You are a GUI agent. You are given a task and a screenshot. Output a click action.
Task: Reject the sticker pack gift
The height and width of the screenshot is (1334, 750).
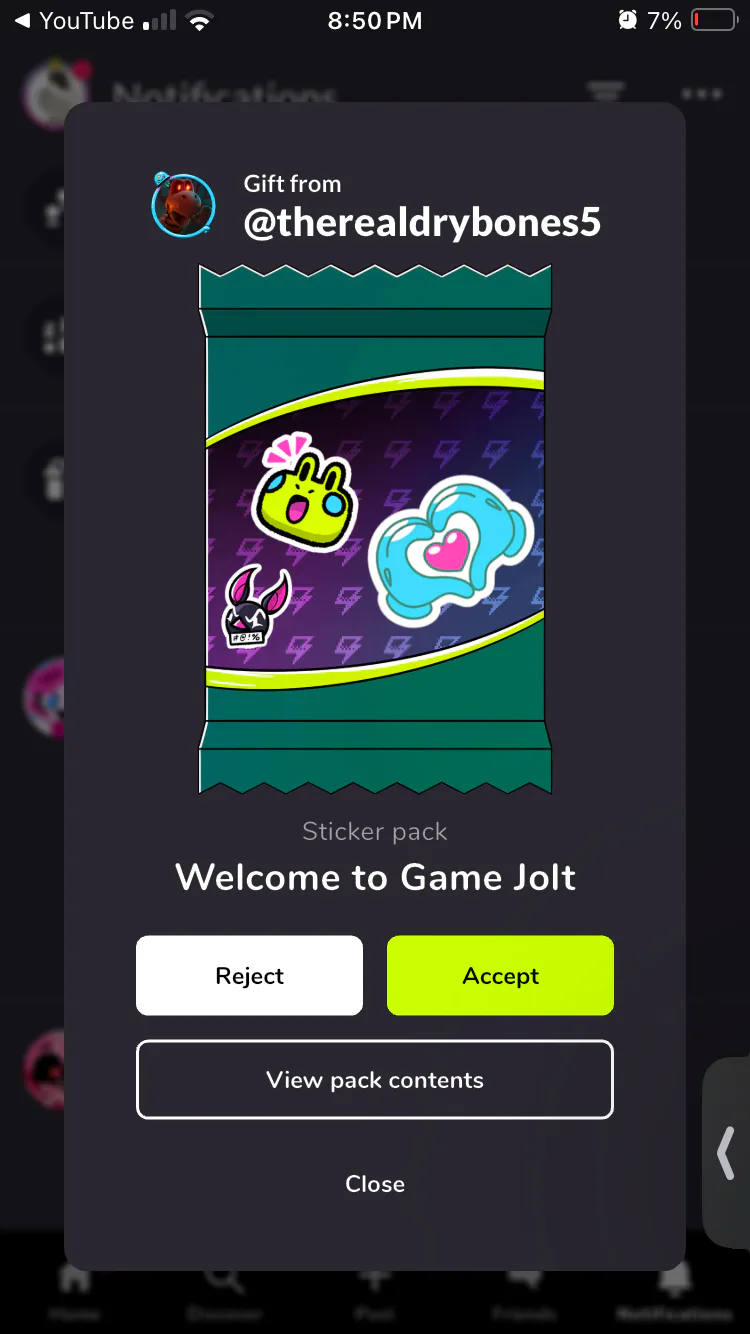249,975
